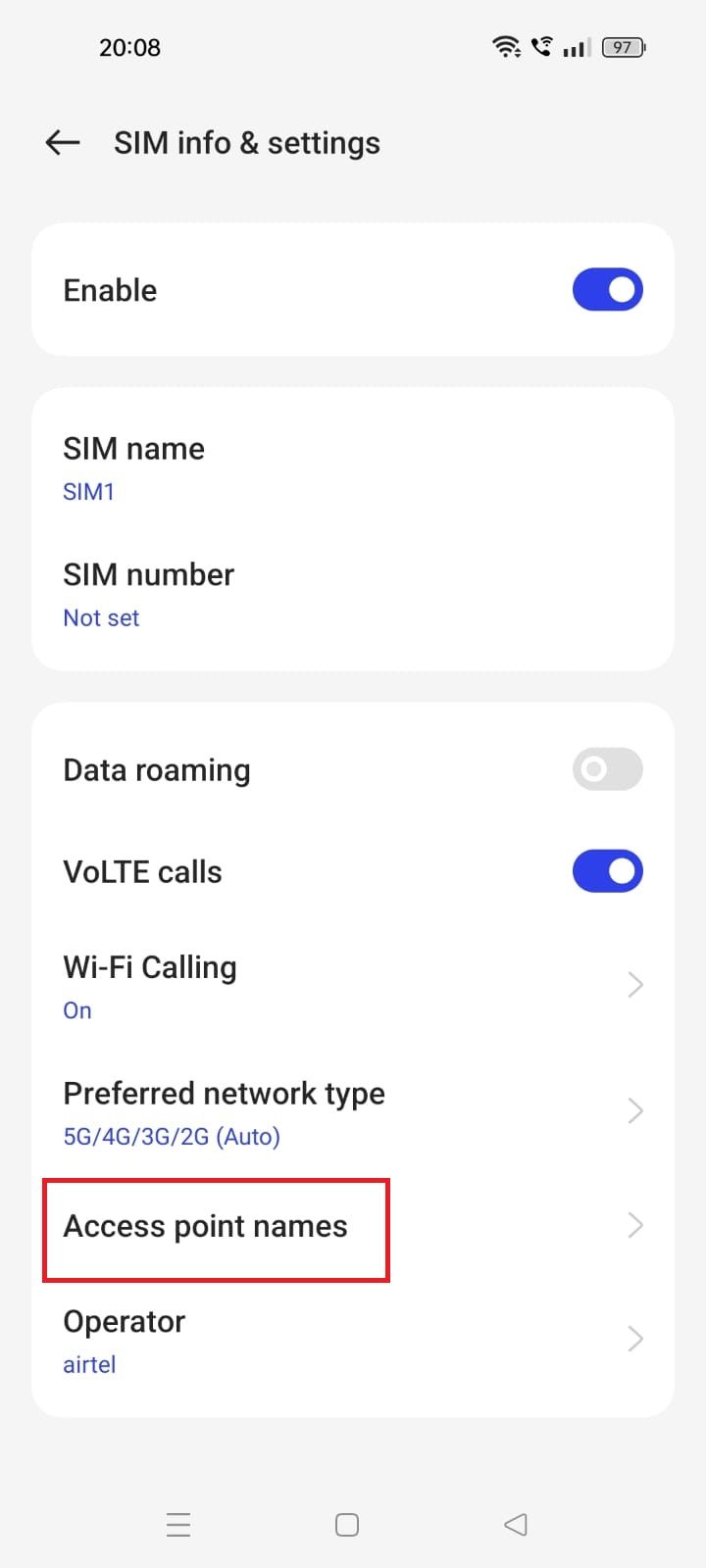Tap the 5G/4G/3G/2G Auto value
The height and width of the screenshot is (1568, 706).
point(171,1136)
